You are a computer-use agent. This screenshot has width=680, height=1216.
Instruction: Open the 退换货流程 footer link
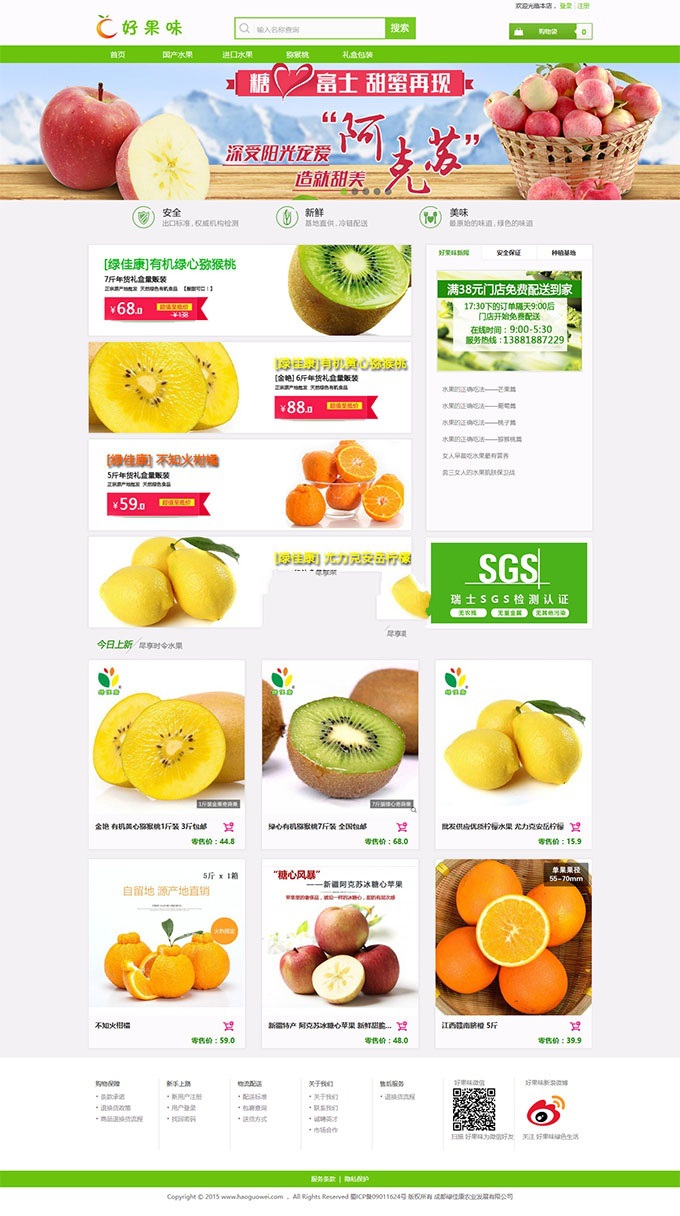click(399, 1097)
